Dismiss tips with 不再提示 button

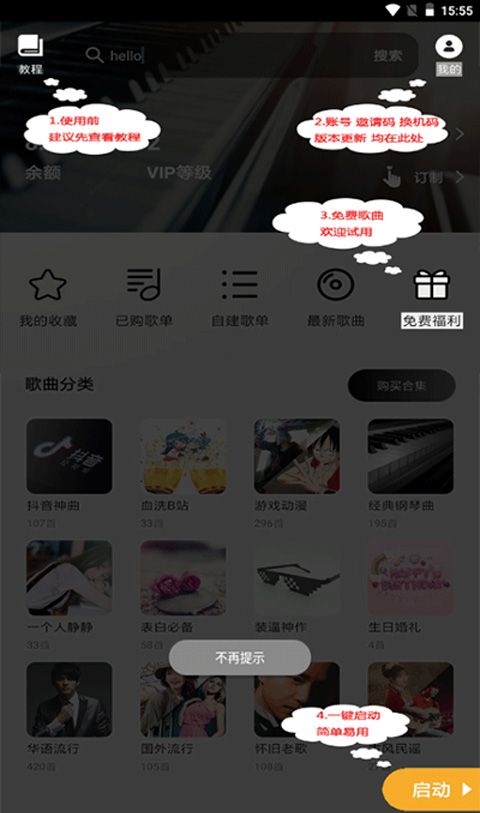(239, 657)
